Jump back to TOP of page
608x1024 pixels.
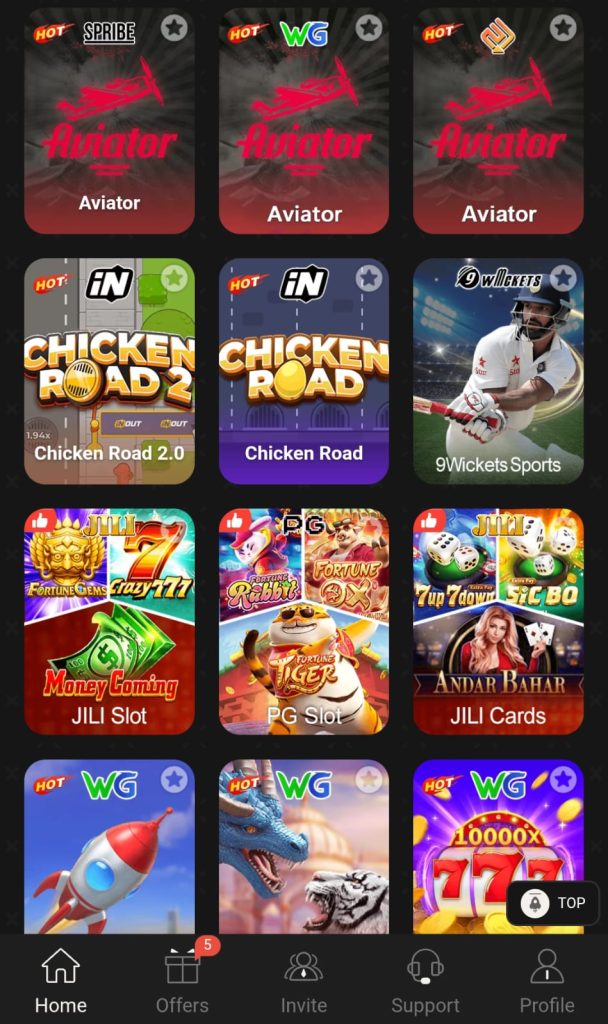point(553,903)
